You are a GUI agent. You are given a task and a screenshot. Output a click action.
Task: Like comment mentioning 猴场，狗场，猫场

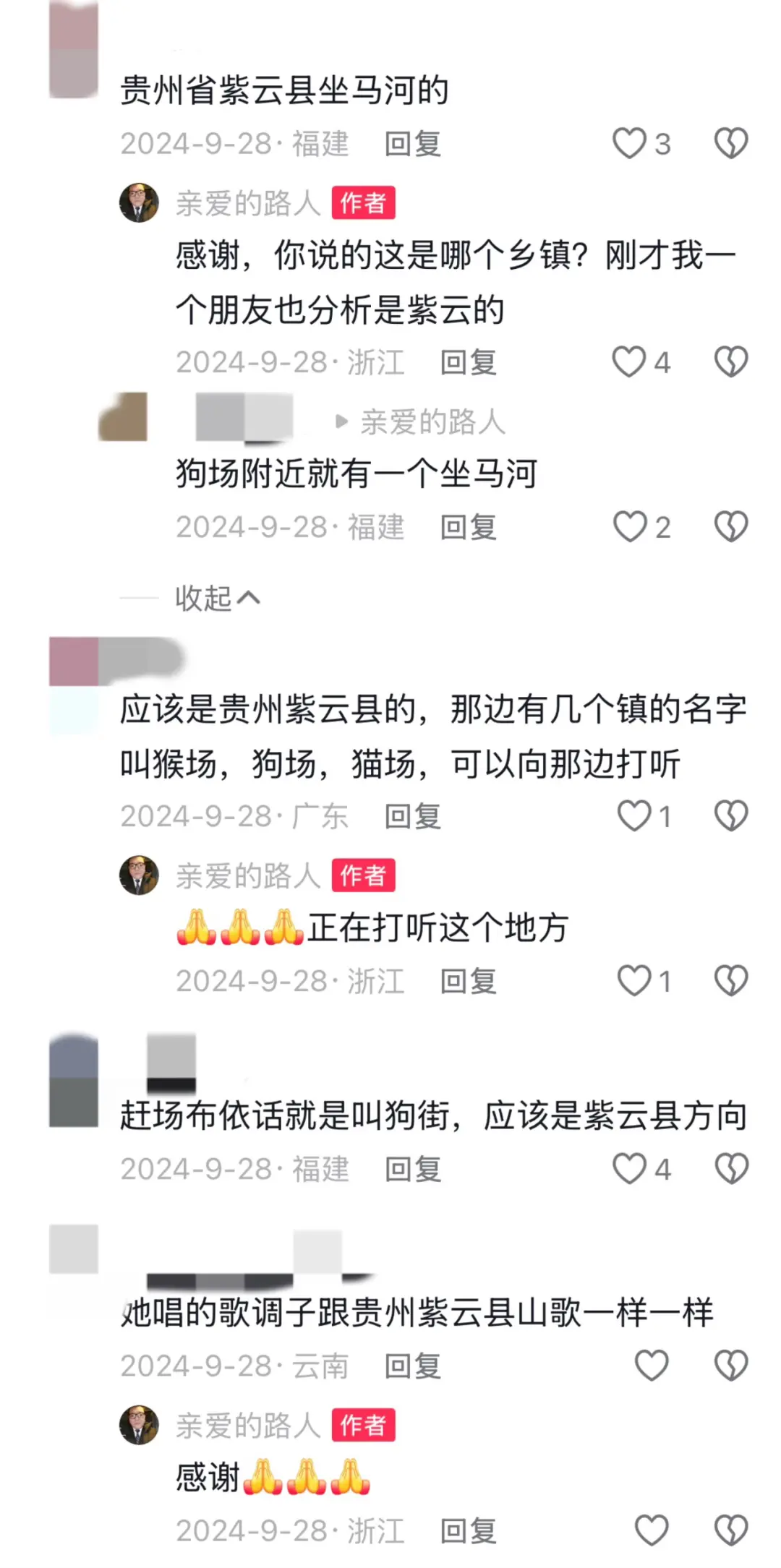(x=634, y=815)
